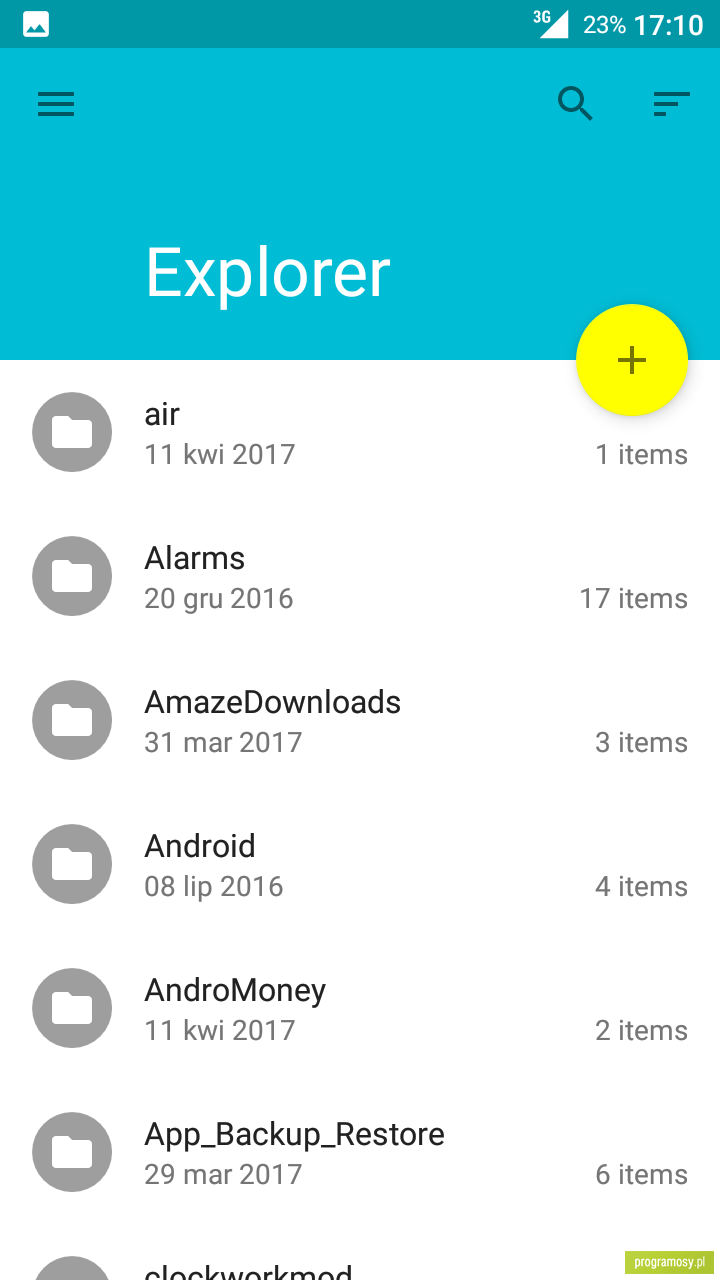Open the sort options icon
This screenshot has height=1280, width=720.
pos(671,104)
